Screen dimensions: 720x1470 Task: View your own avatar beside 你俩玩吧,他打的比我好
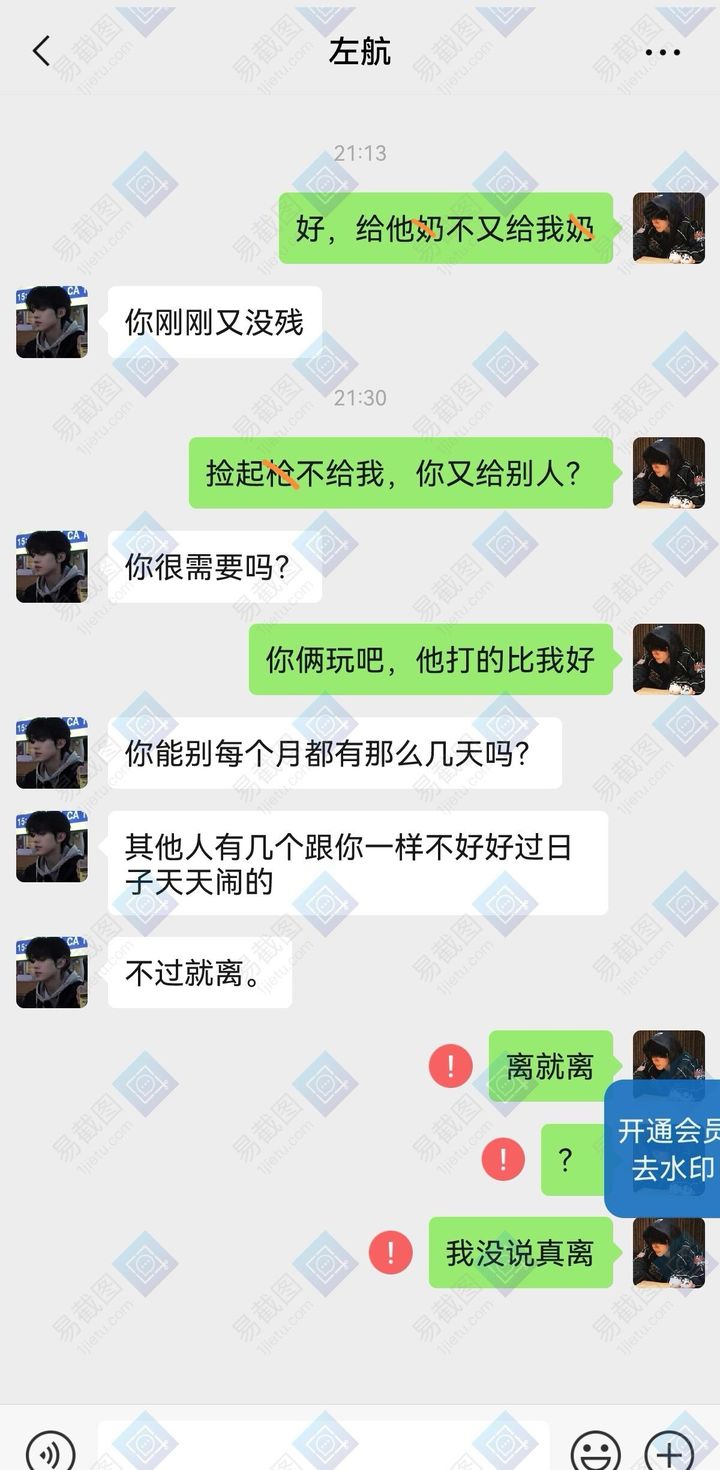pos(669,659)
